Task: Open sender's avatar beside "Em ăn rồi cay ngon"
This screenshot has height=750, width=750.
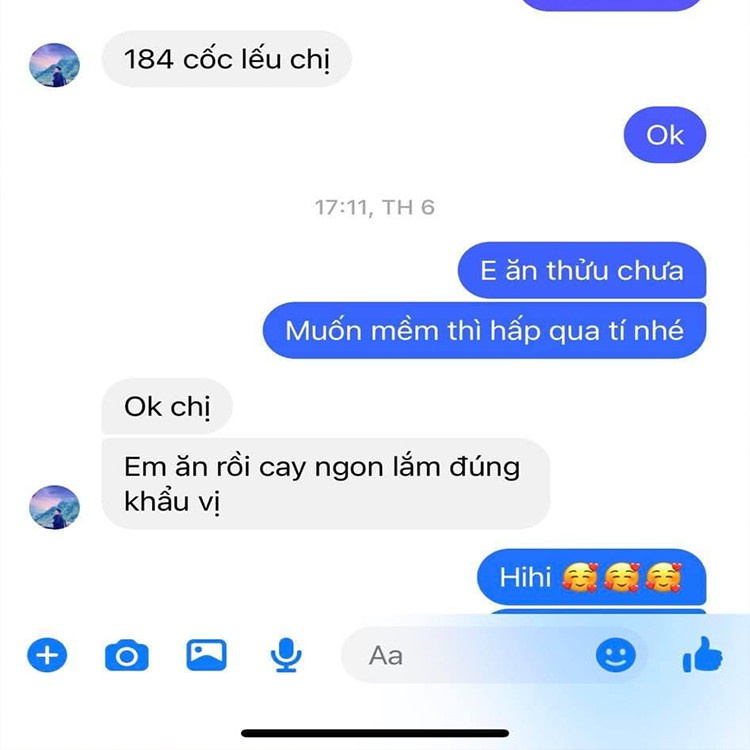Action: tap(55, 507)
